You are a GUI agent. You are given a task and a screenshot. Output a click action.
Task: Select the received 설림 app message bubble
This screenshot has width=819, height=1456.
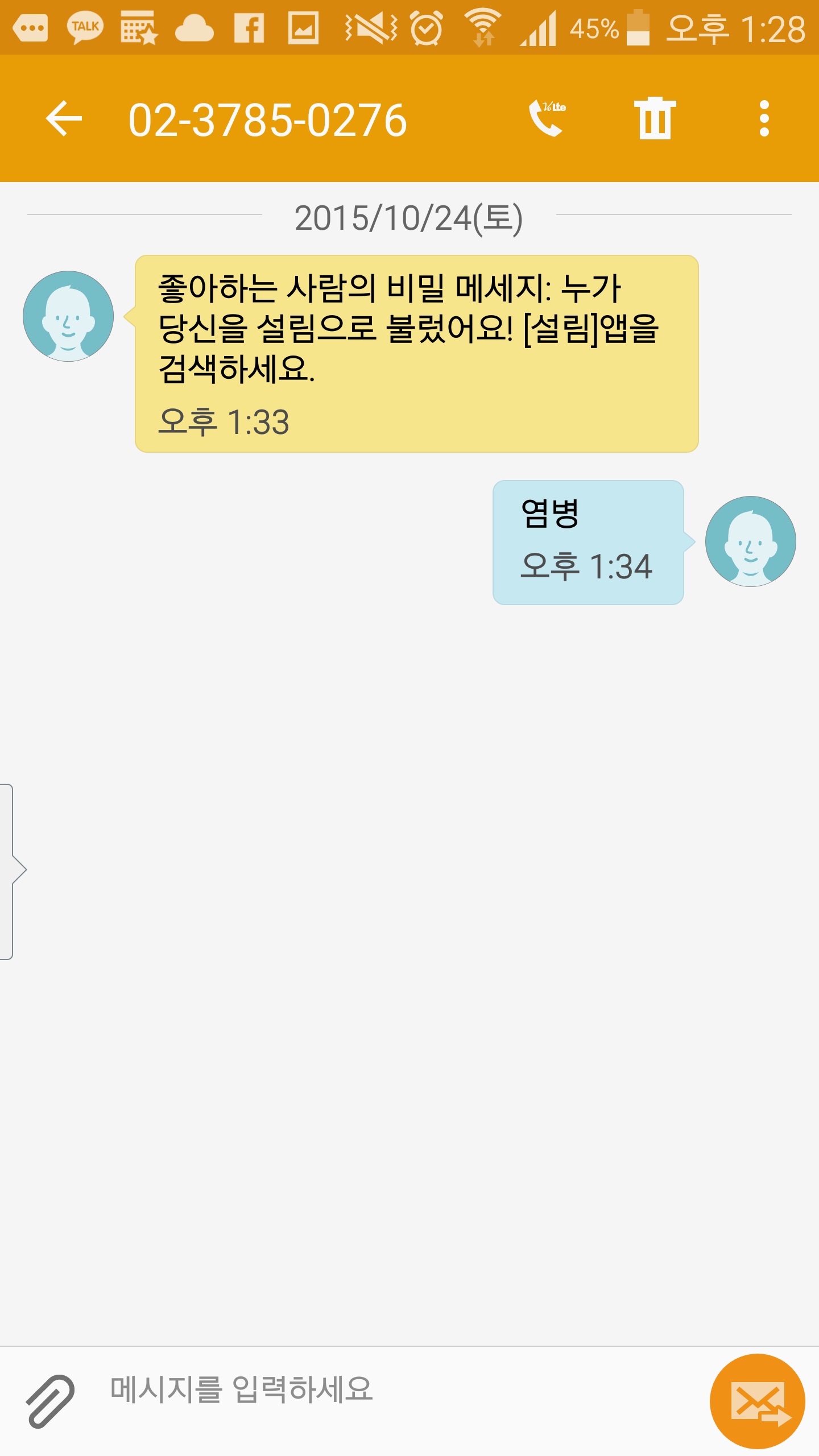(416, 354)
